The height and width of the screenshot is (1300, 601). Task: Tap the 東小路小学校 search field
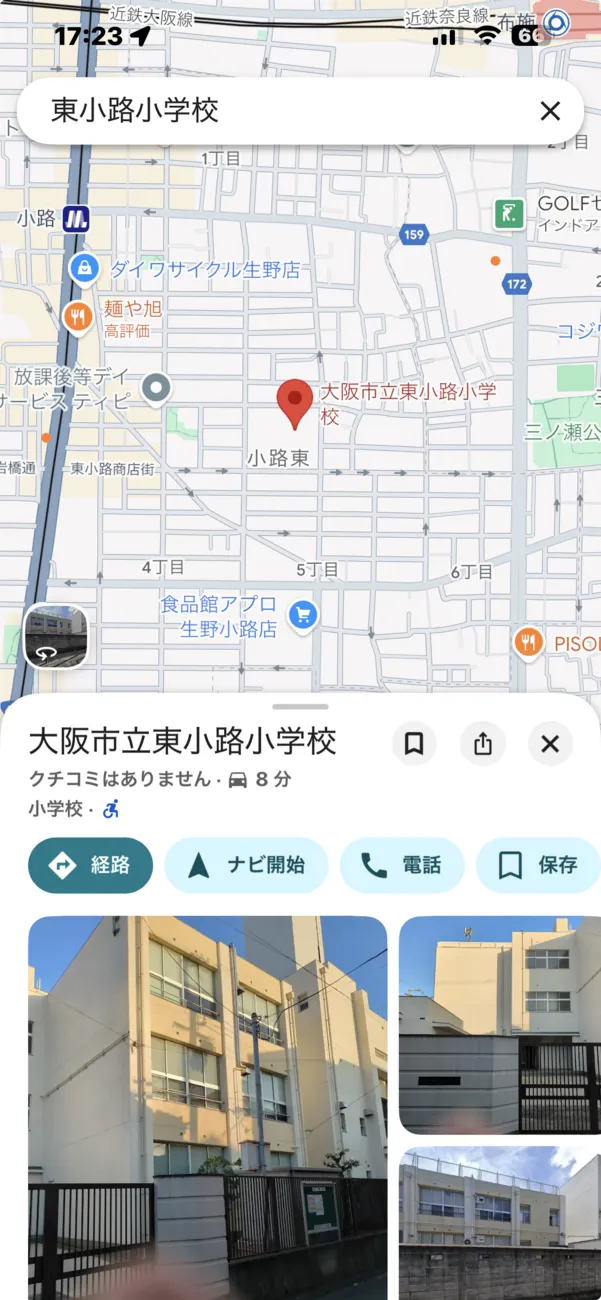coord(270,111)
